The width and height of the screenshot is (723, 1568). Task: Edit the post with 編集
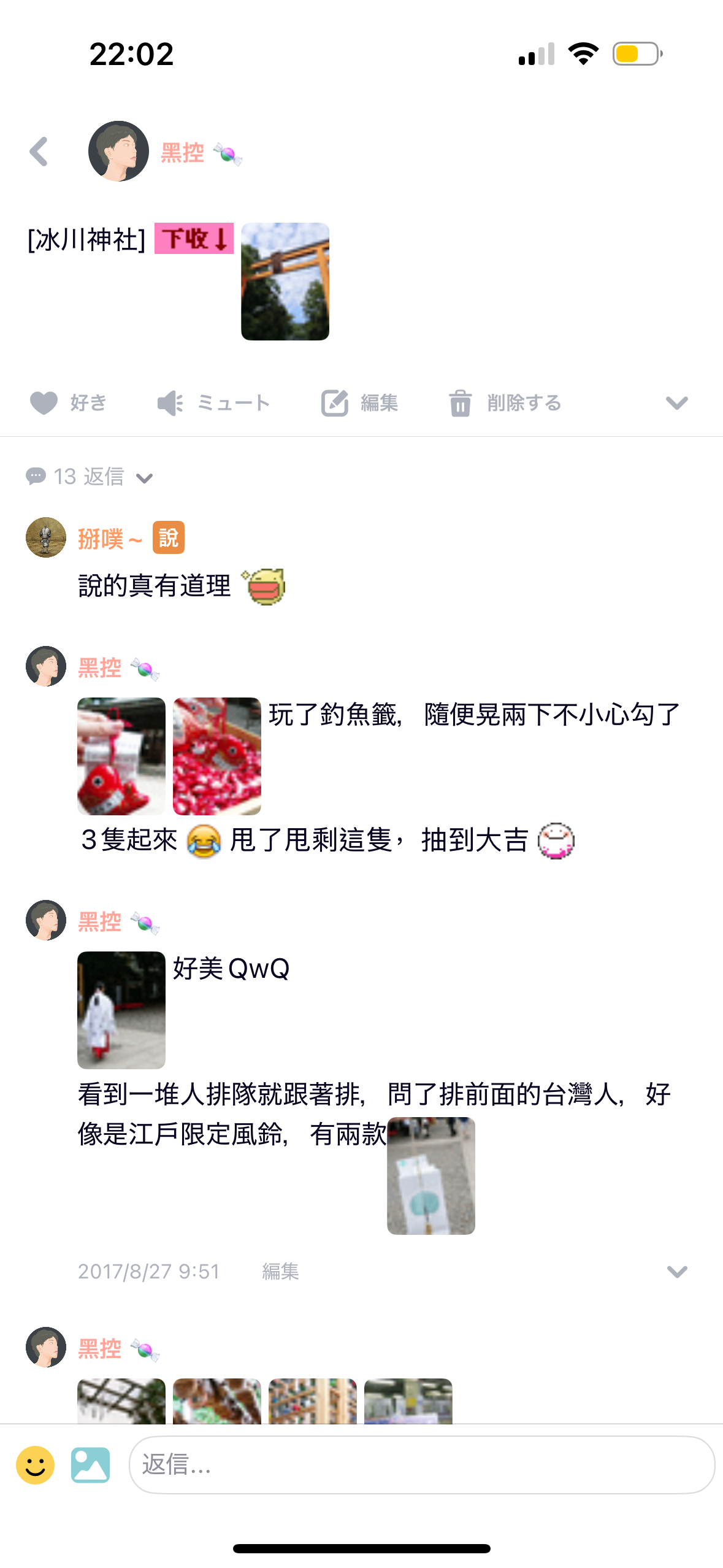pos(360,403)
